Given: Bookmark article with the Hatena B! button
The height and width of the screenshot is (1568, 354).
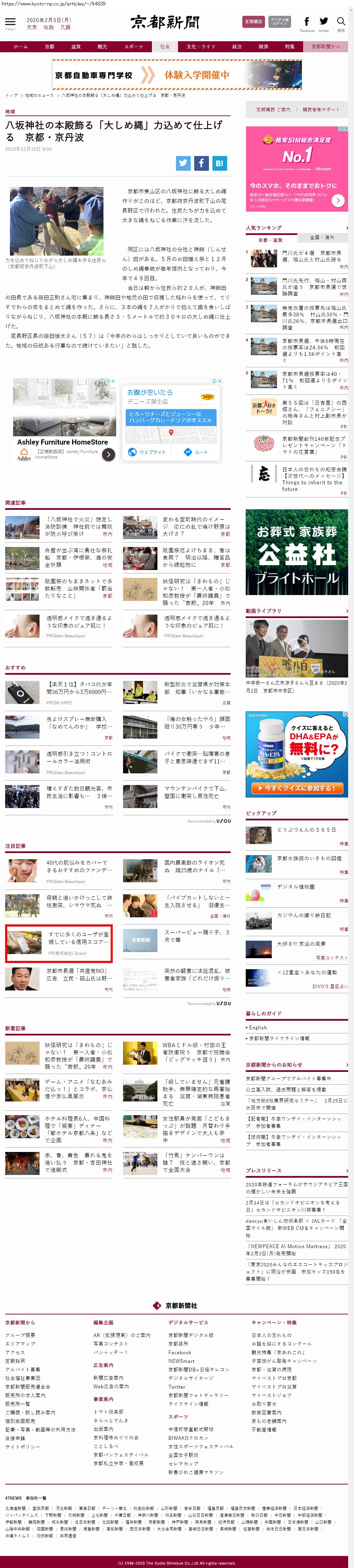Looking at the screenshot, I should [x=219, y=163].
